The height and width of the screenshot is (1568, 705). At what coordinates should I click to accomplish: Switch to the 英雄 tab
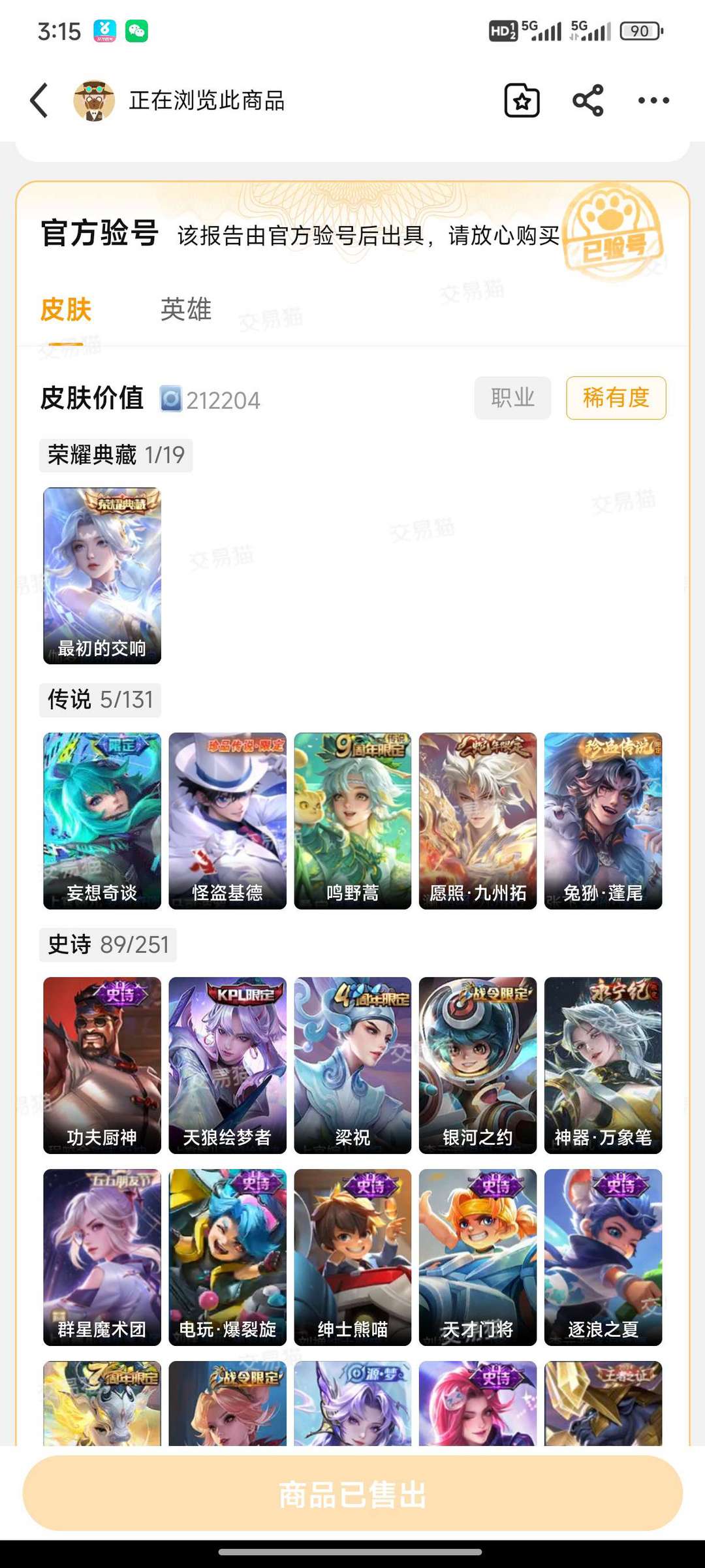tap(186, 310)
